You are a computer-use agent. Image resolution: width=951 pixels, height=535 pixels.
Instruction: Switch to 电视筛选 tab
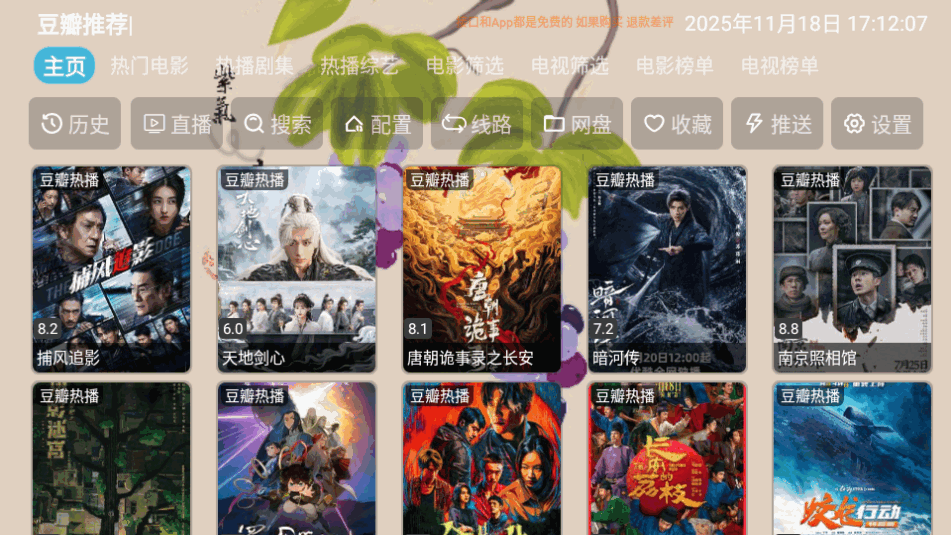coord(570,67)
